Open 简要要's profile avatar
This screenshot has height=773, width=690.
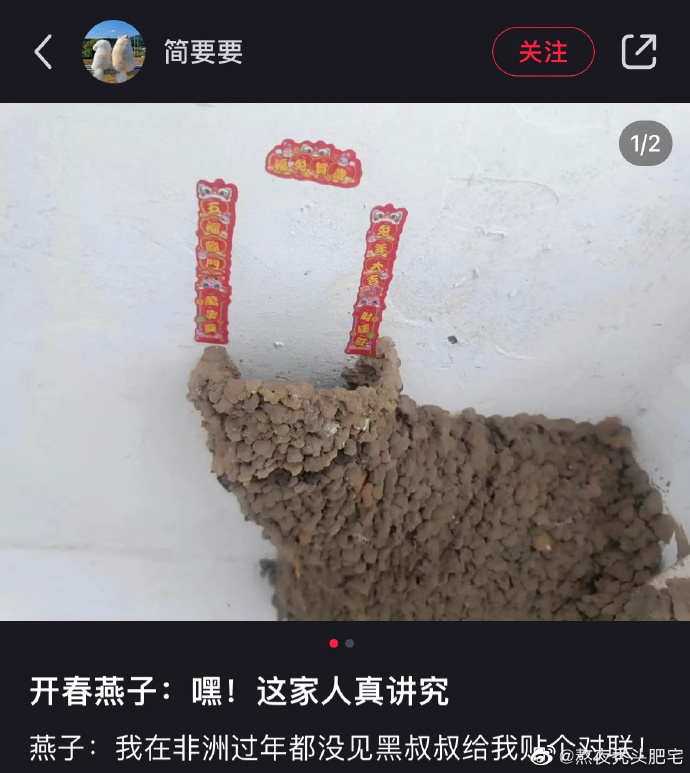pyautogui.click(x=113, y=52)
